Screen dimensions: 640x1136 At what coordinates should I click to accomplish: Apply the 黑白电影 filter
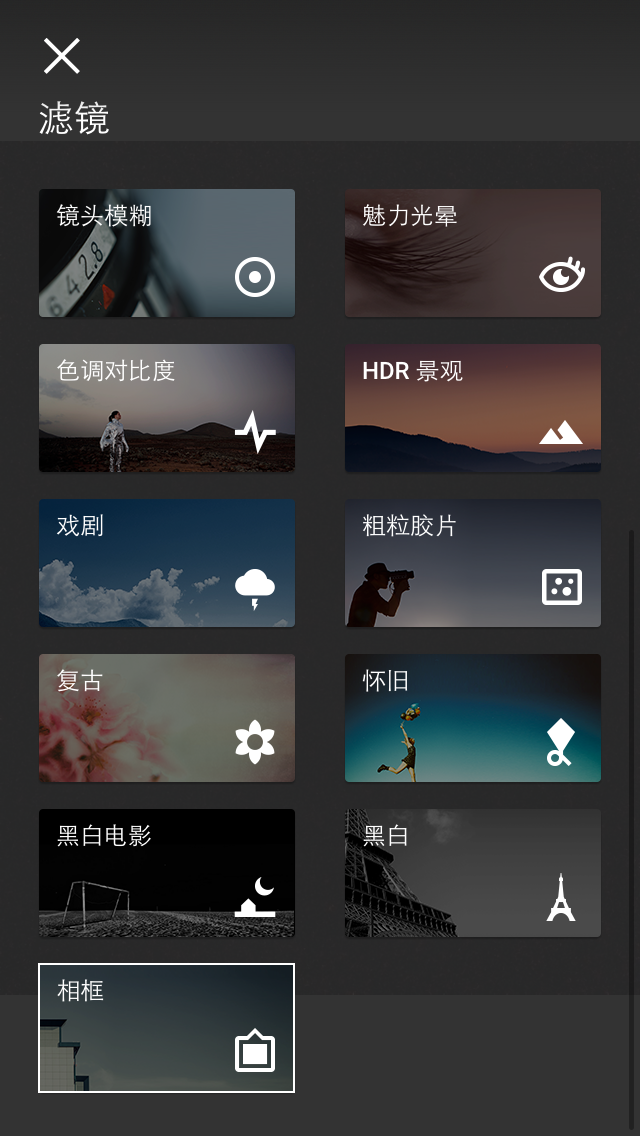pos(167,873)
